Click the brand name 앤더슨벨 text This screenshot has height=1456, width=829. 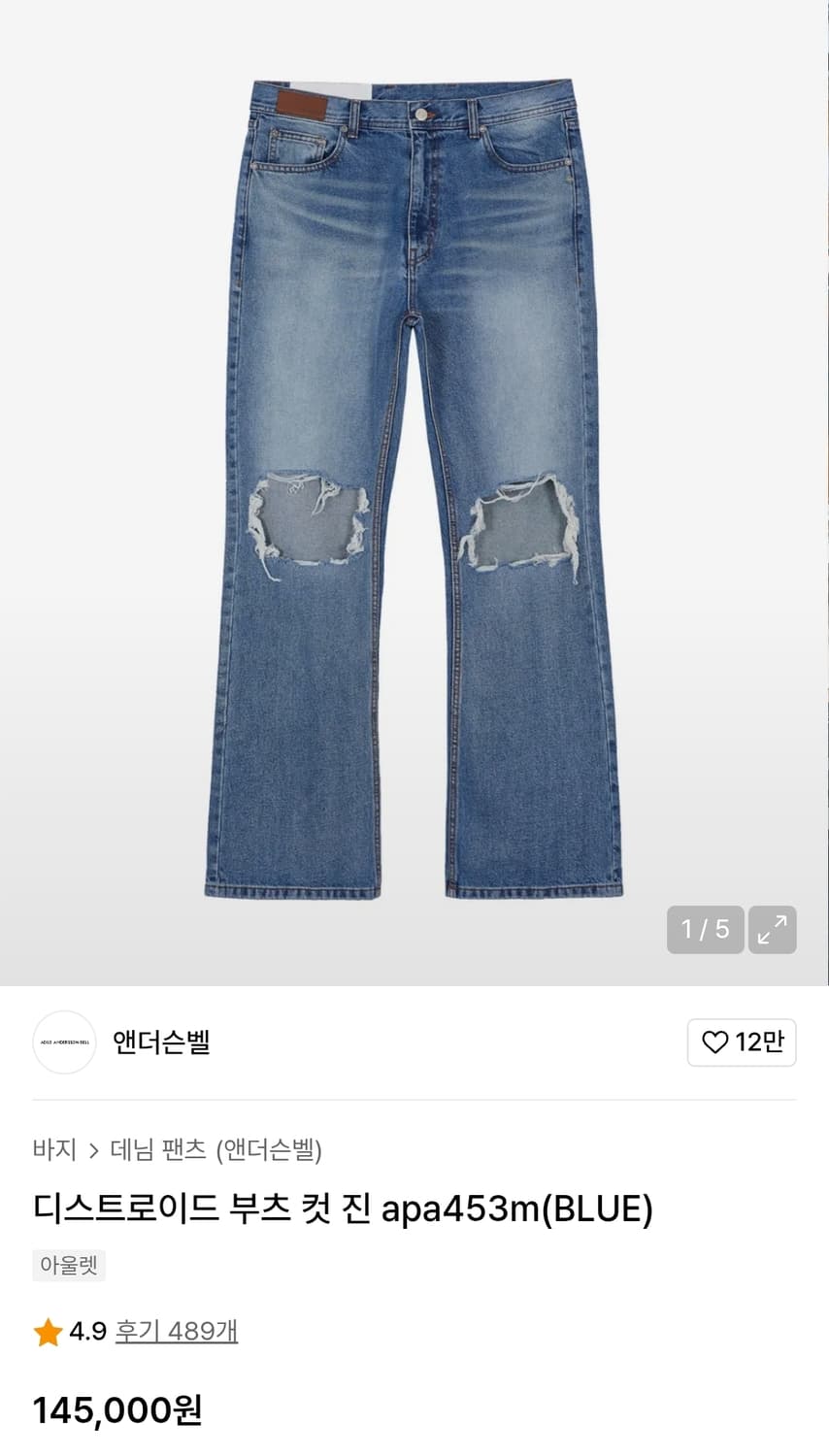point(161,1042)
